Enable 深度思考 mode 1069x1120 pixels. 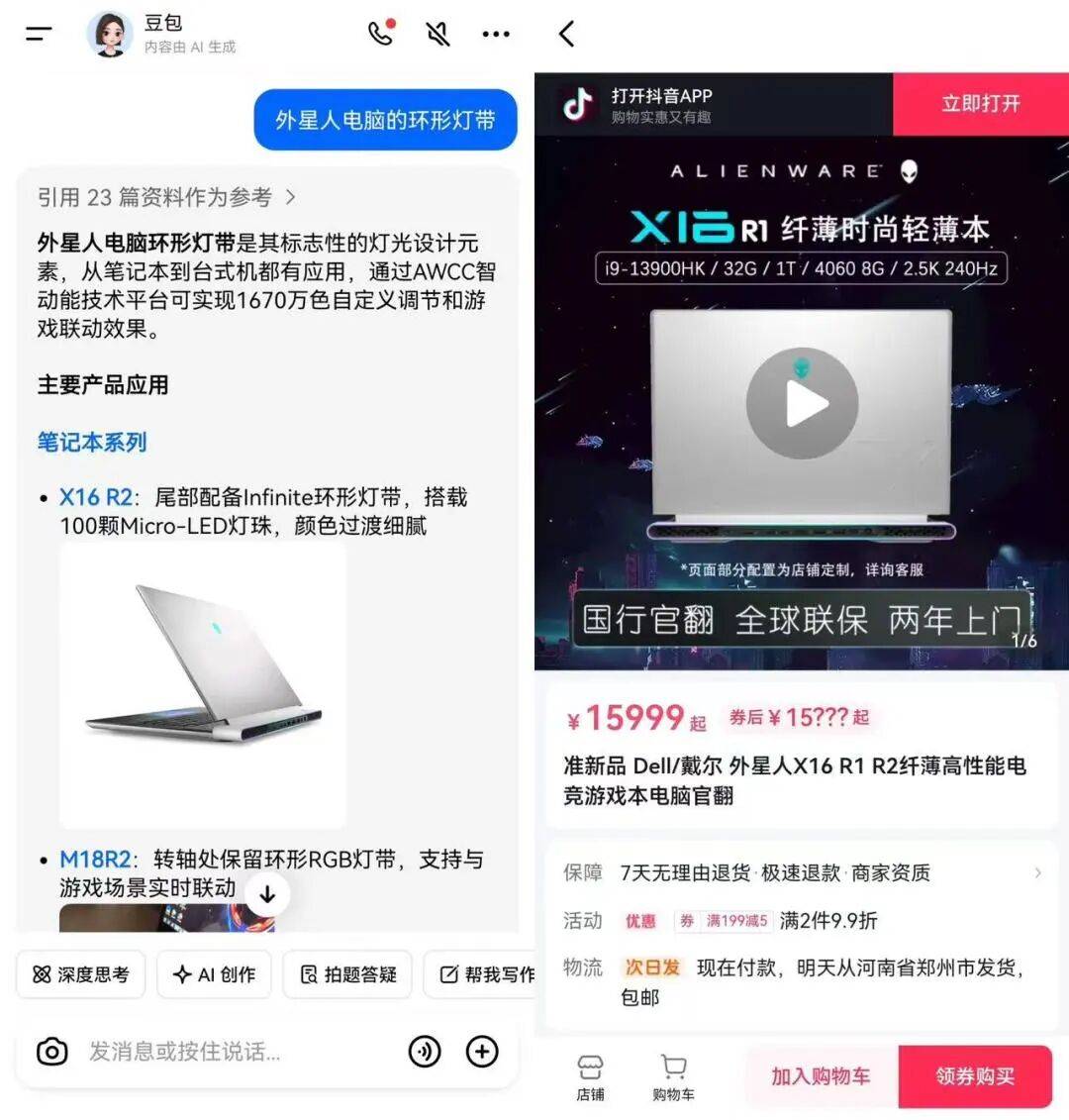[x=81, y=974]
